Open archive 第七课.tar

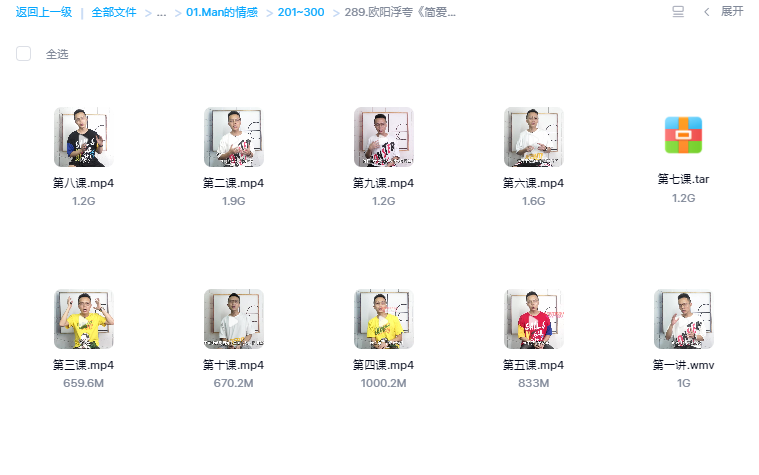pos(683,135)
